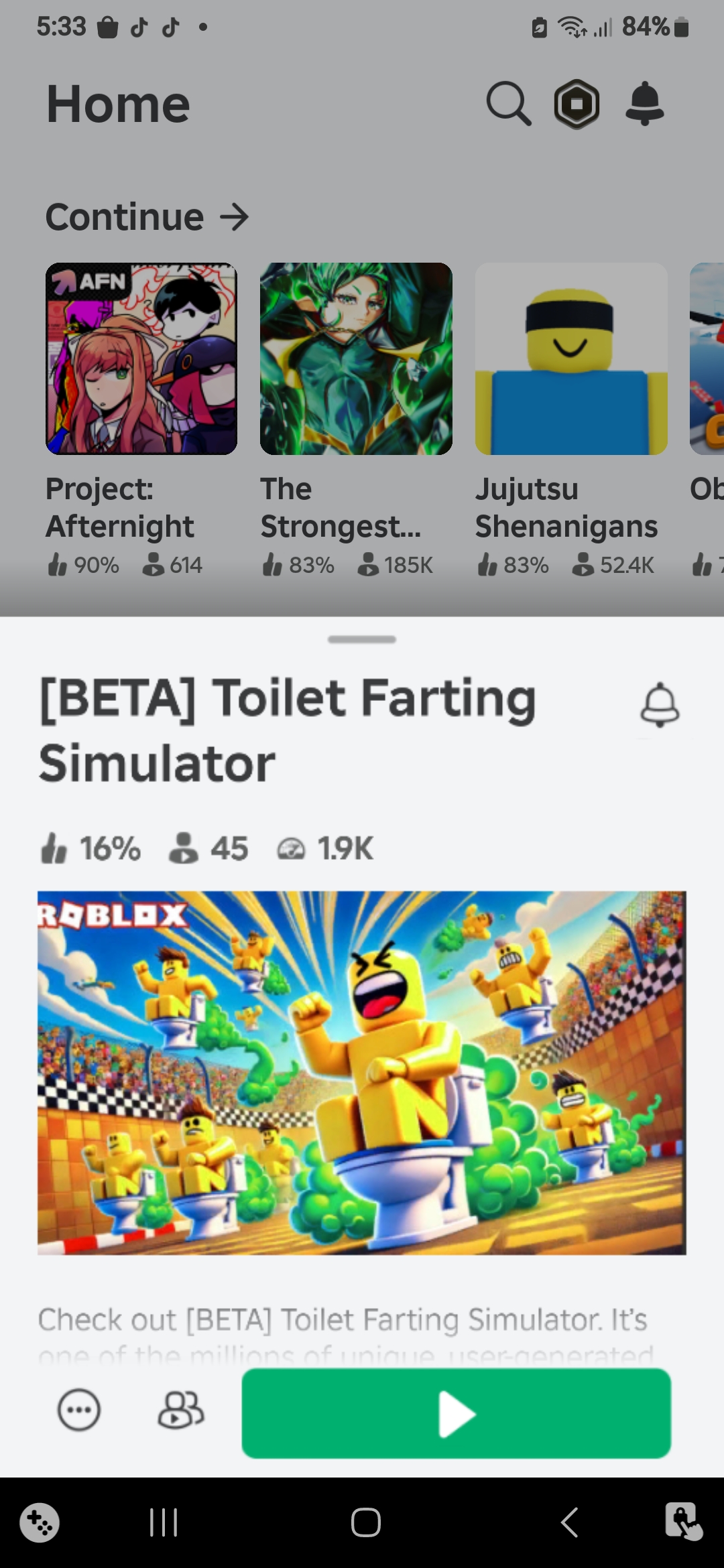This screenshot has height=1568, width=724.
Task: View the Toilet Farting Simulator preview image
Action: 362,1072
